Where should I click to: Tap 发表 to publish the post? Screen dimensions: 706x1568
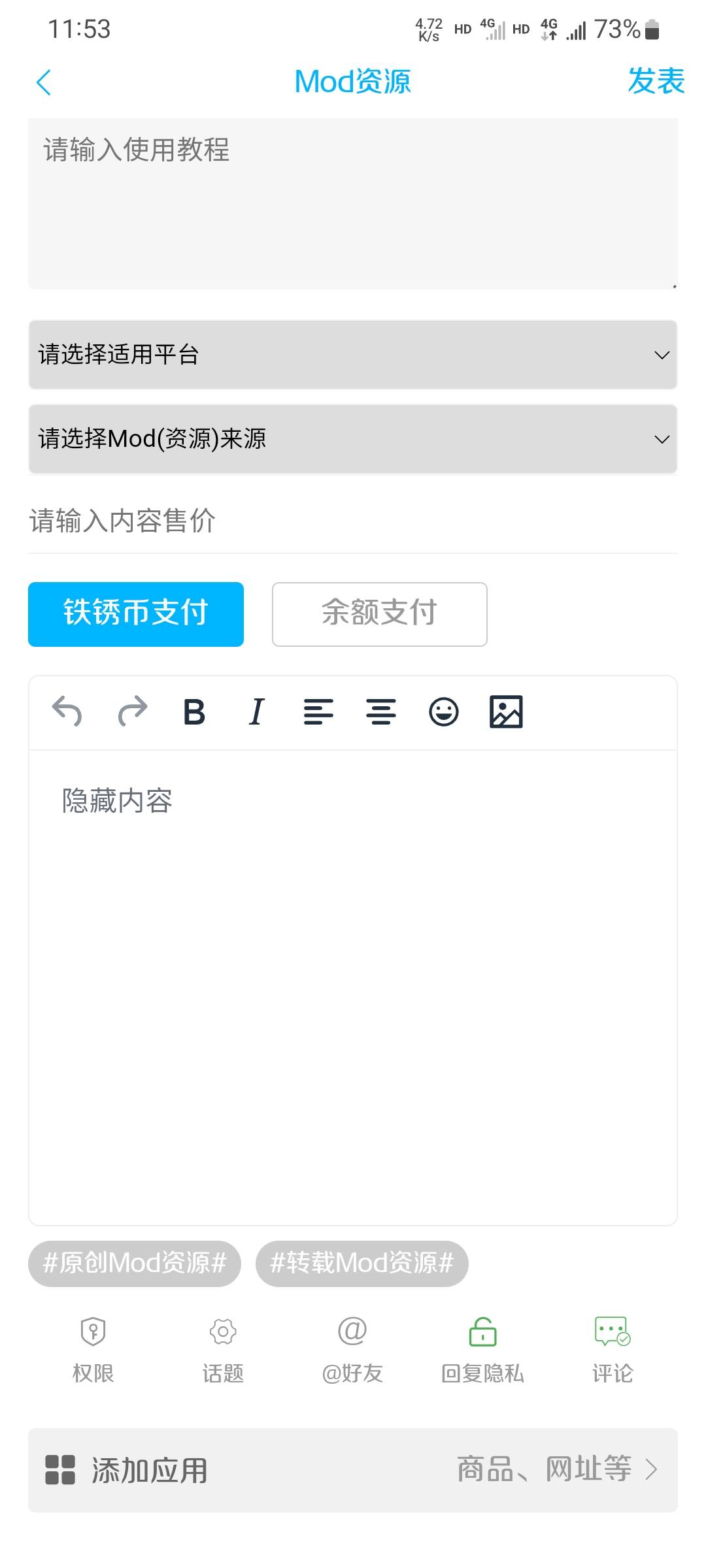pyautogui.click(x=656, y=82)
